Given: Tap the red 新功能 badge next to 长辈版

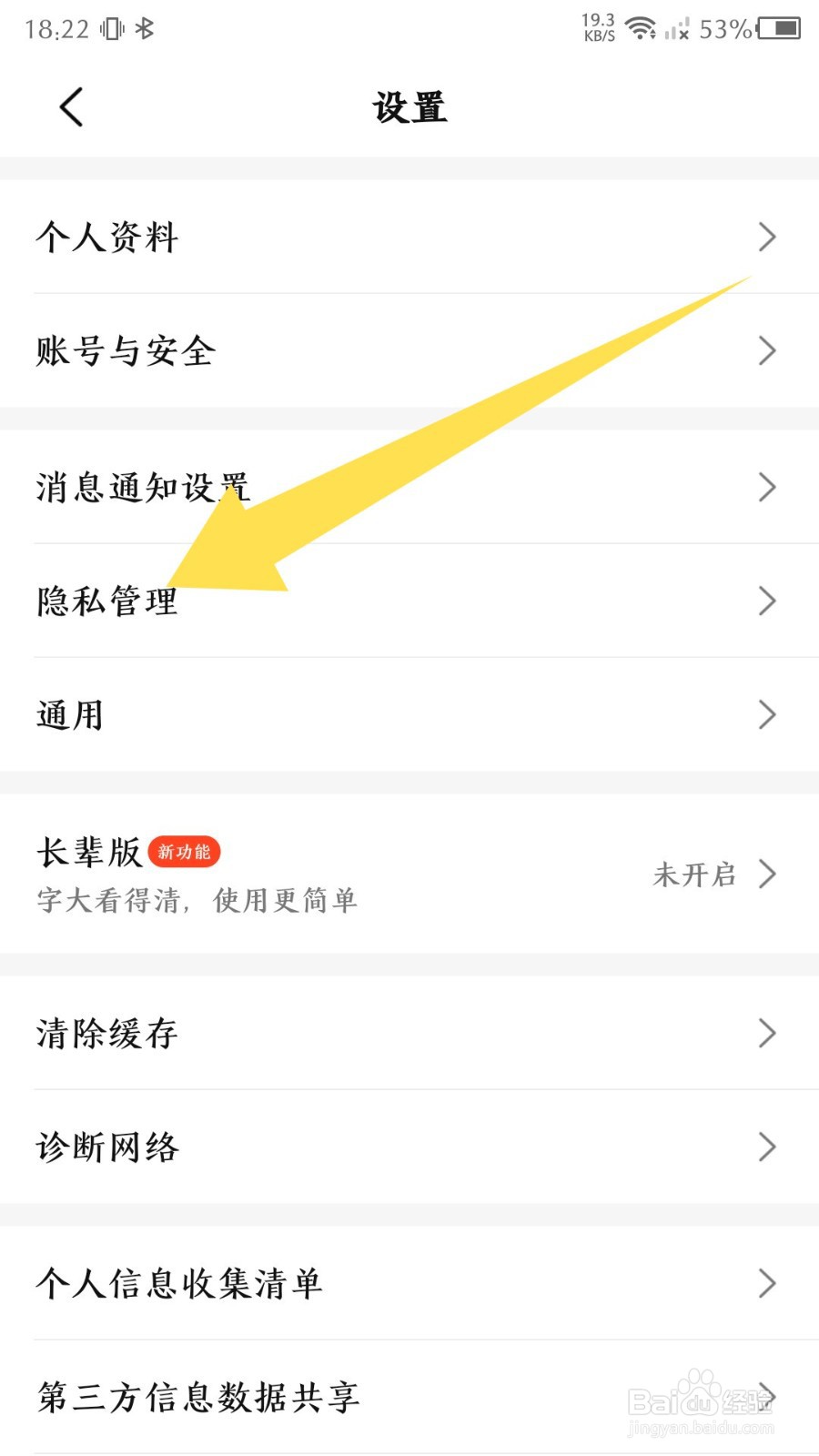Looking at the screenshot, I should pyautogui.click(x=185, y=853).
